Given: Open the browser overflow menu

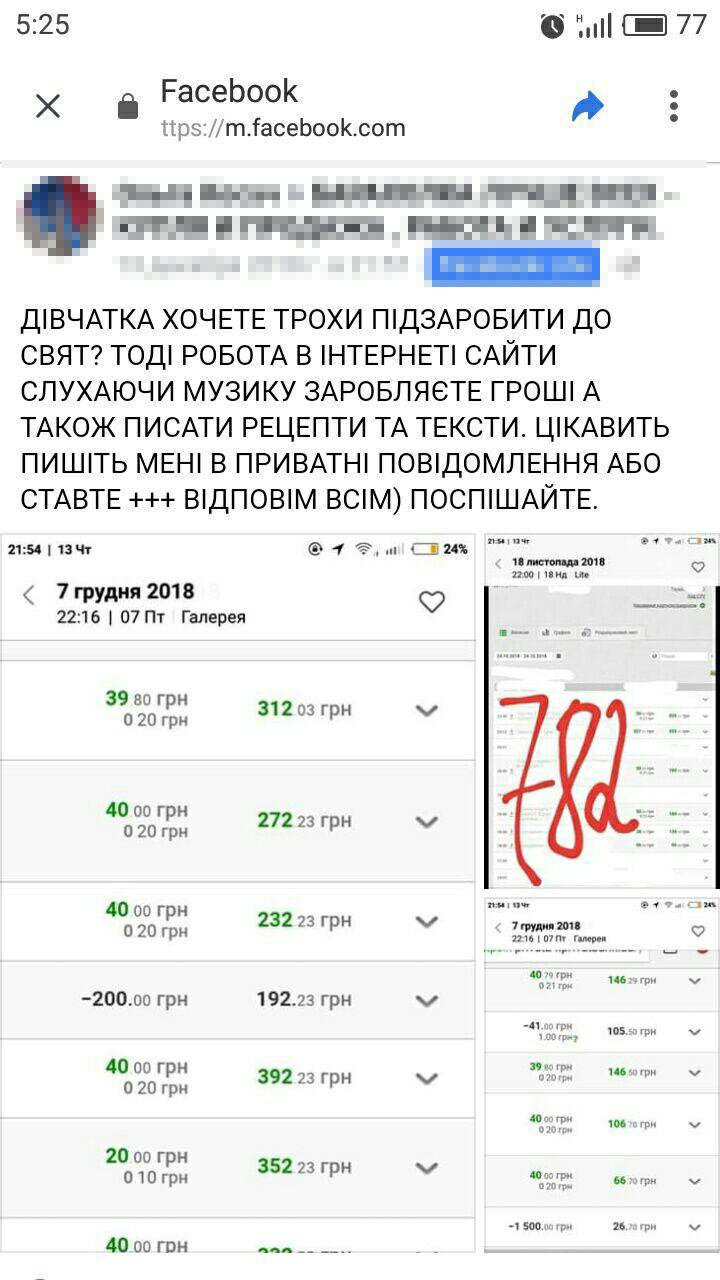Looking at the screenshot, I should pos(674,106).
